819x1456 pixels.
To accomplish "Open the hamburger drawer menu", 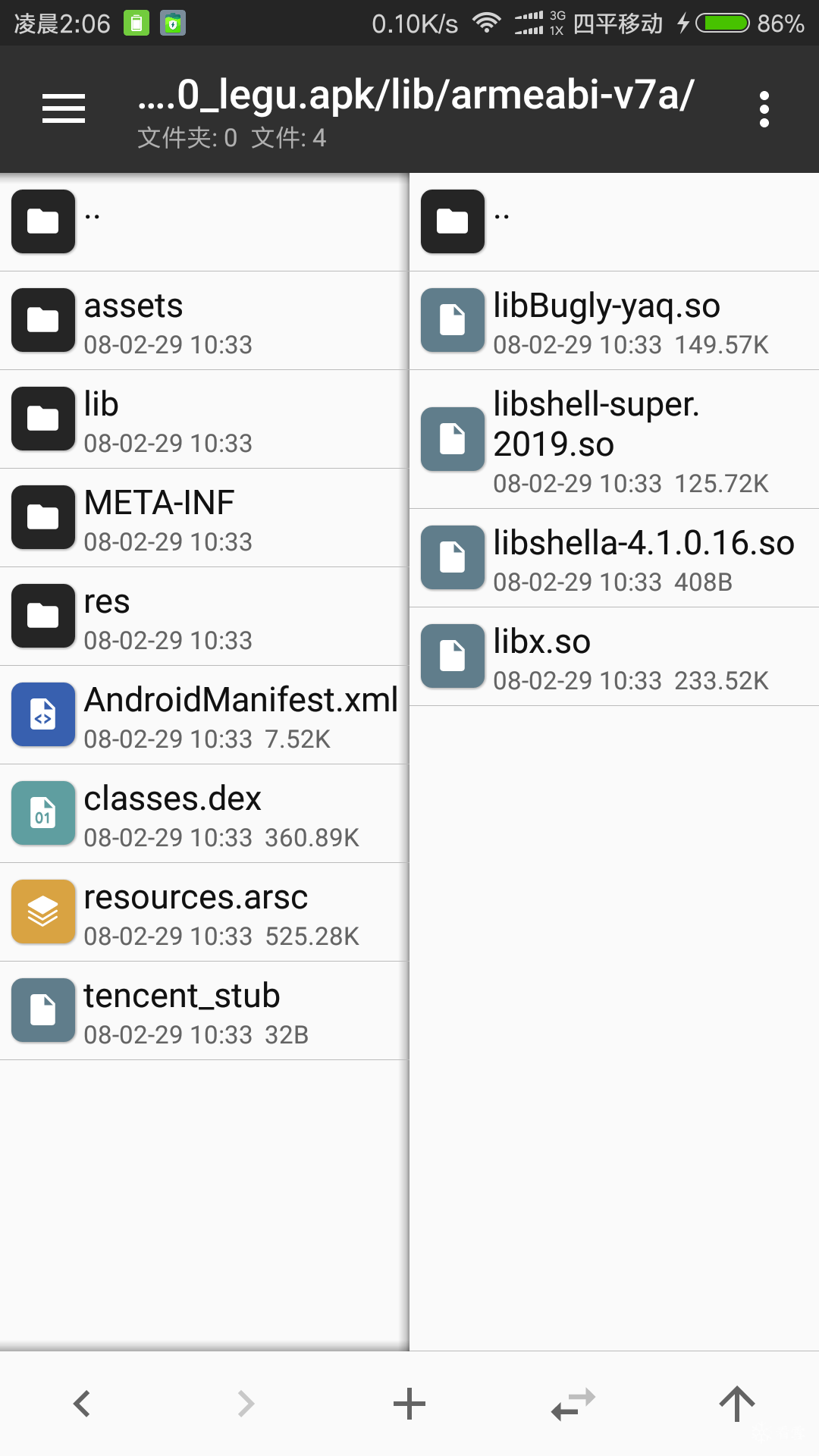I will point(64,108).
